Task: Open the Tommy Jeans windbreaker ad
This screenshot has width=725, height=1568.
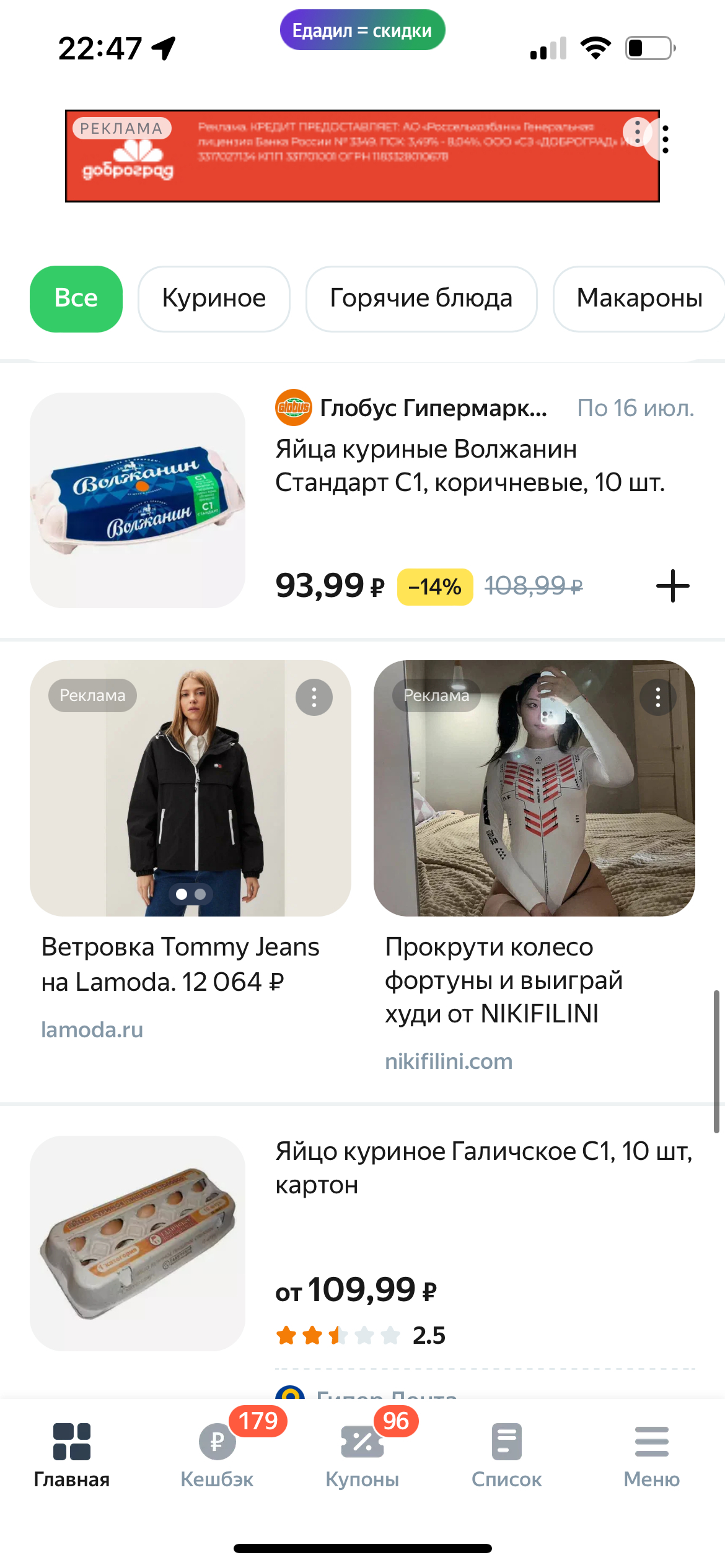Action: [190, 788]
